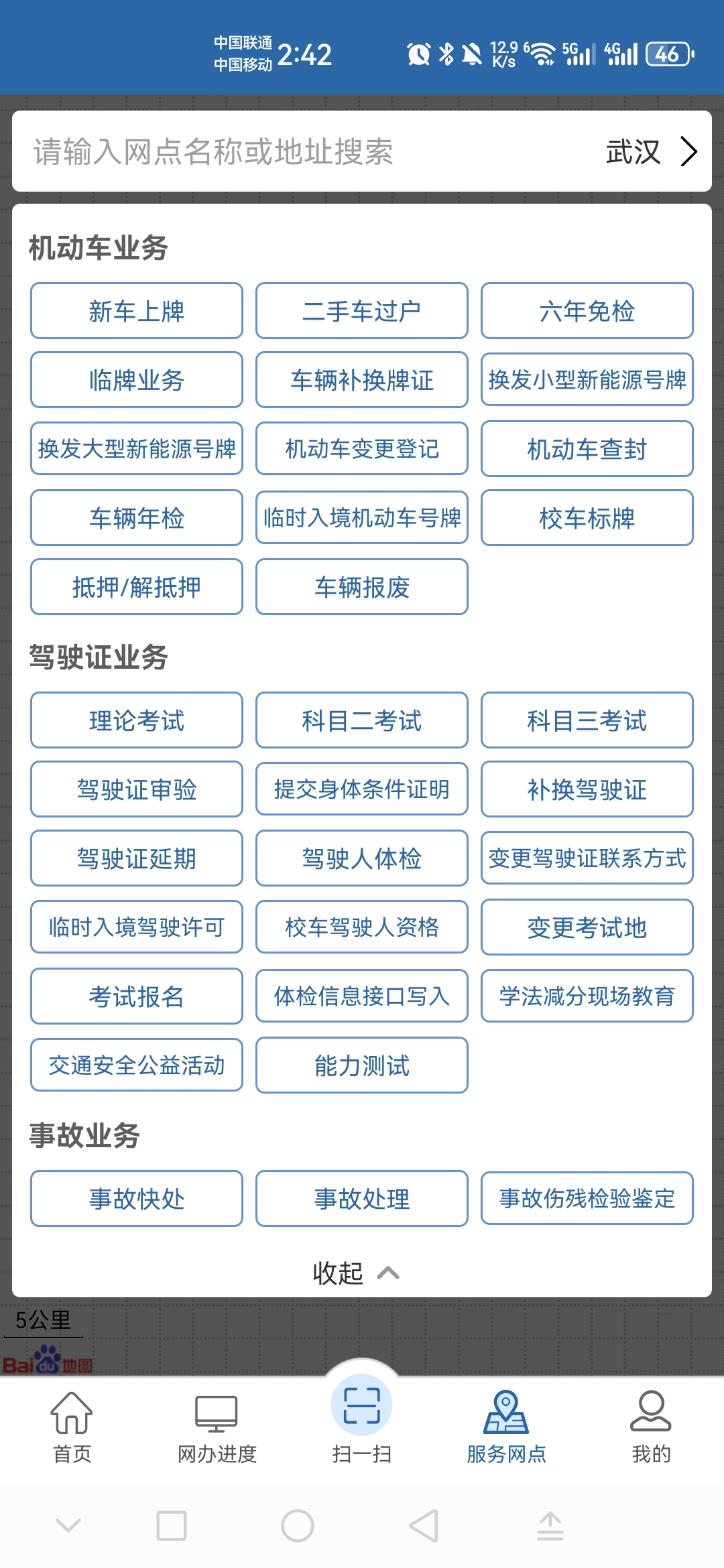Change the city from 武汉
Screen dimensions: 724x1568
pyautogui.click(x=650, y=151)
